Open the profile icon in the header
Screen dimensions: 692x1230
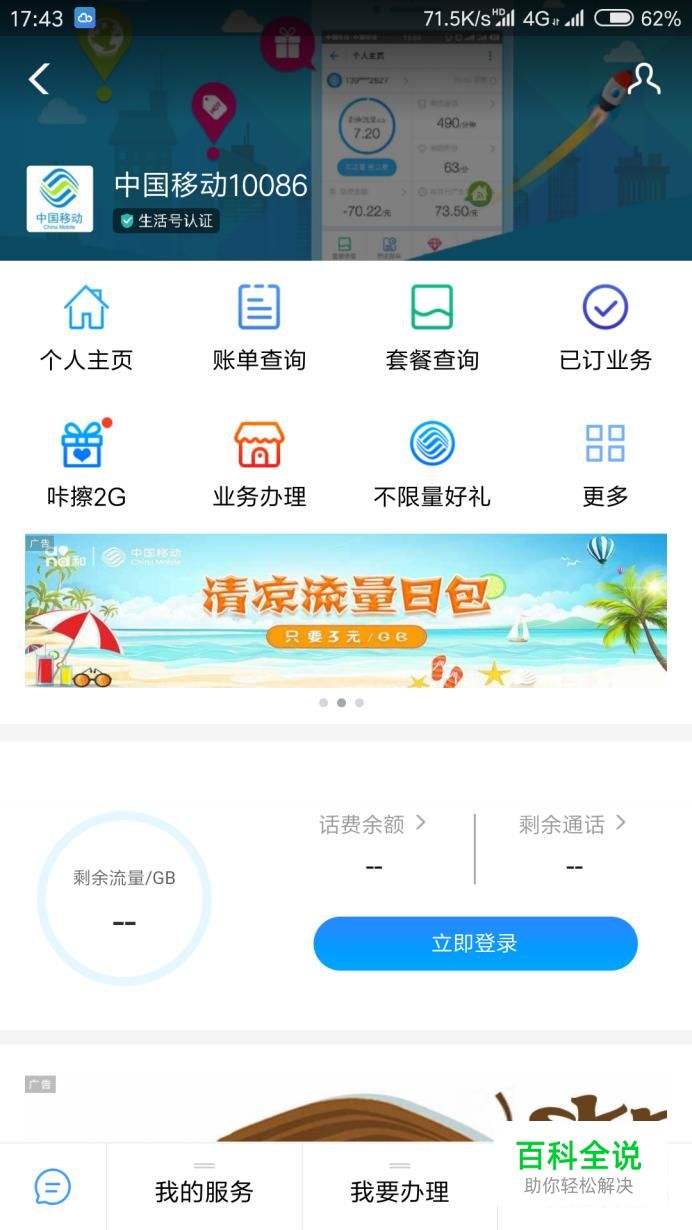click(x=644, y=79)
